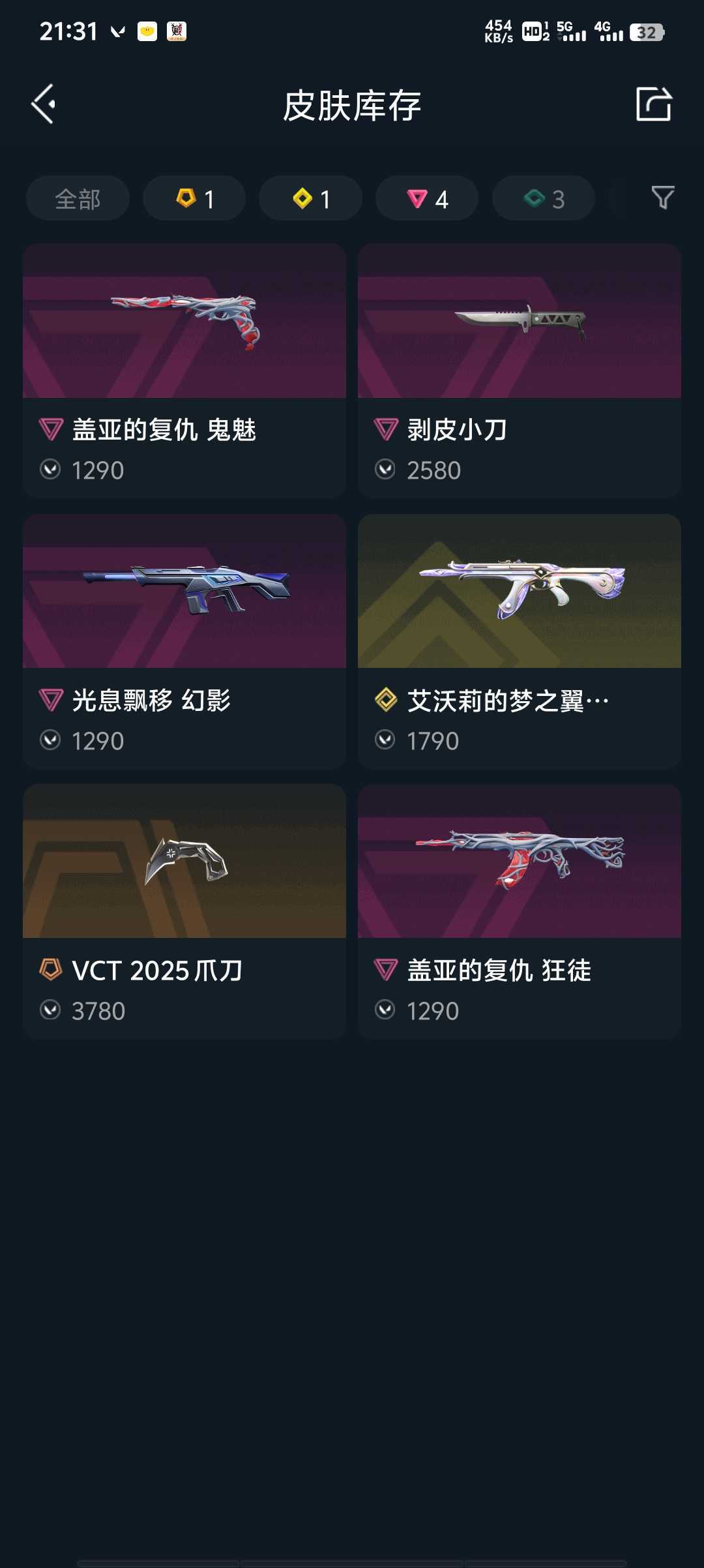Filter by the green tier chip with 3
Viewport: 704px width, 1568px height.
[544, 198]
